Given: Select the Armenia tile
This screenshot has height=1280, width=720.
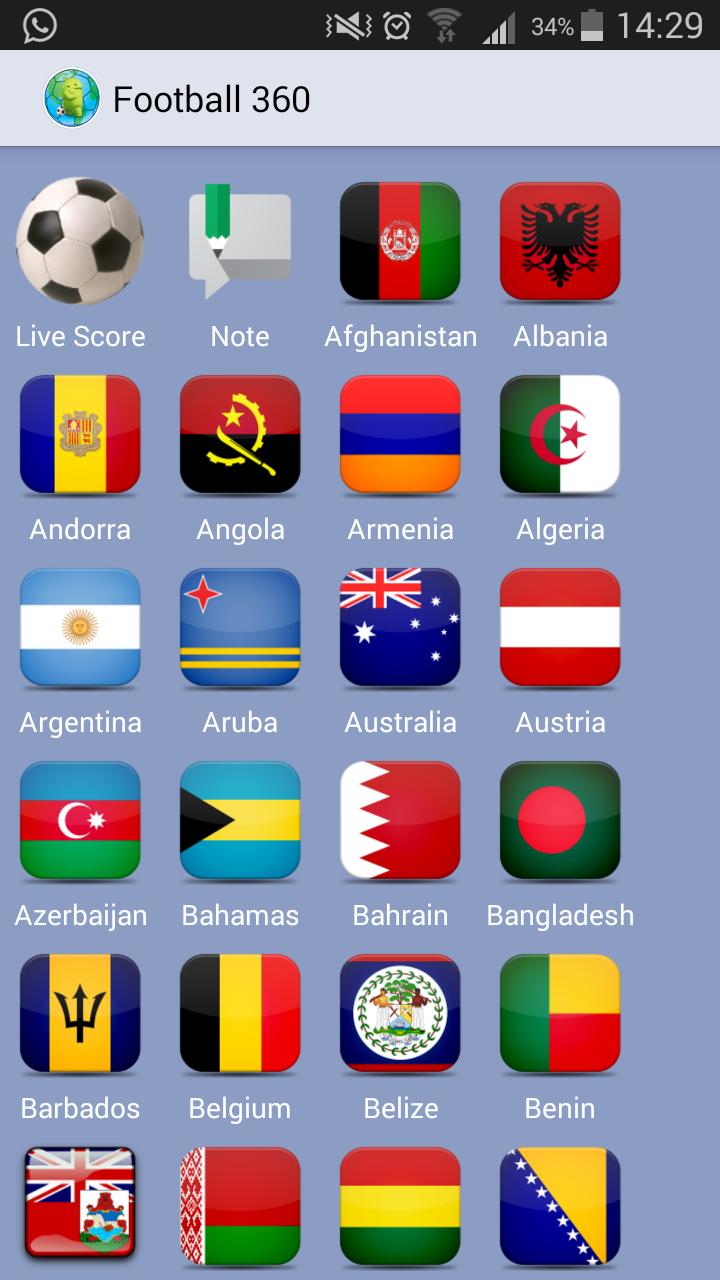Looking at the screenshot, I should (400, 434).
